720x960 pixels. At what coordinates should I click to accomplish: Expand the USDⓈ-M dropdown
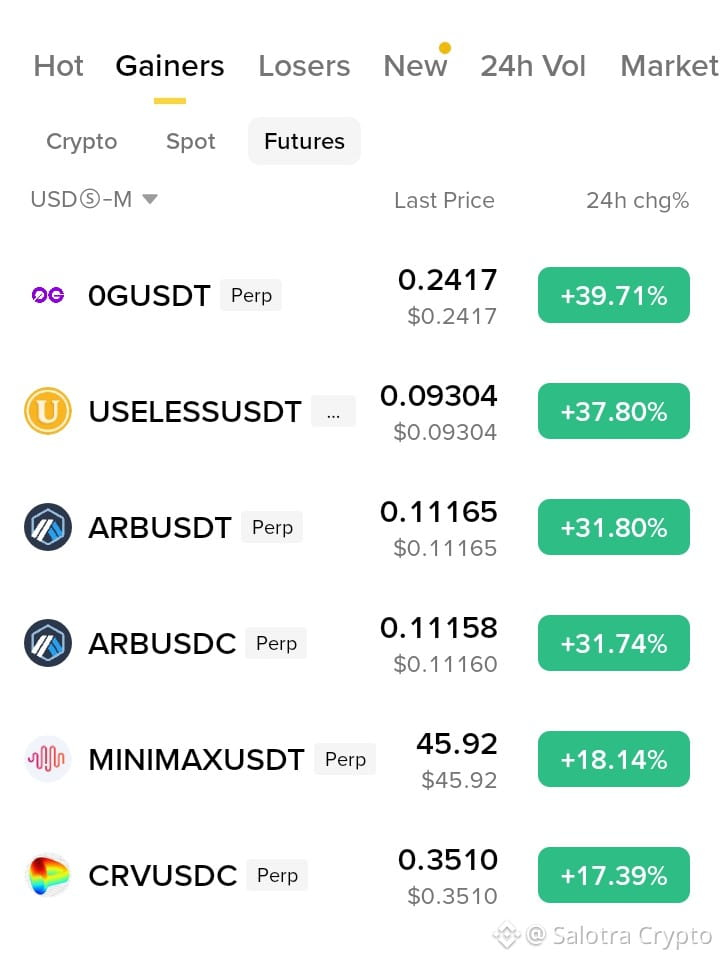click(94, 200)
